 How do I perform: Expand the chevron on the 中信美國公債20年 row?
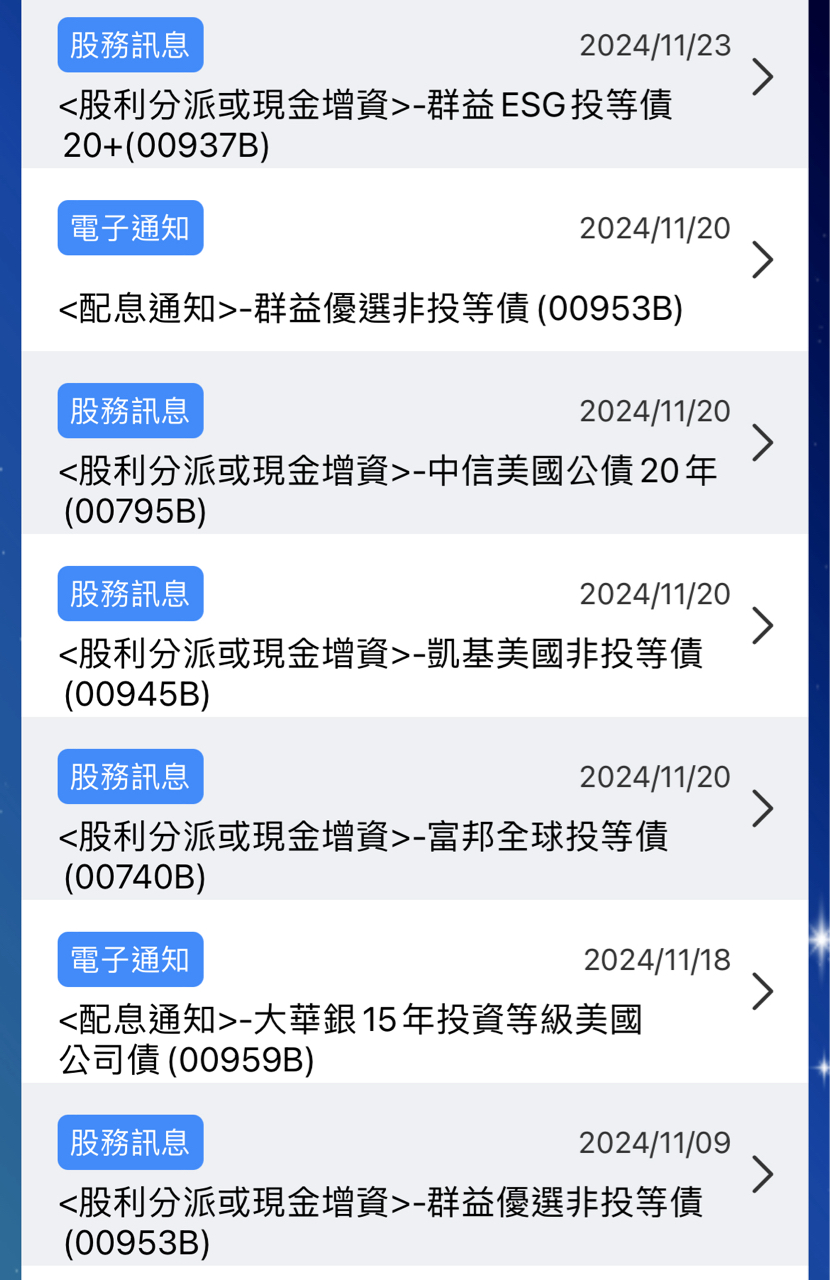[764, 443]
